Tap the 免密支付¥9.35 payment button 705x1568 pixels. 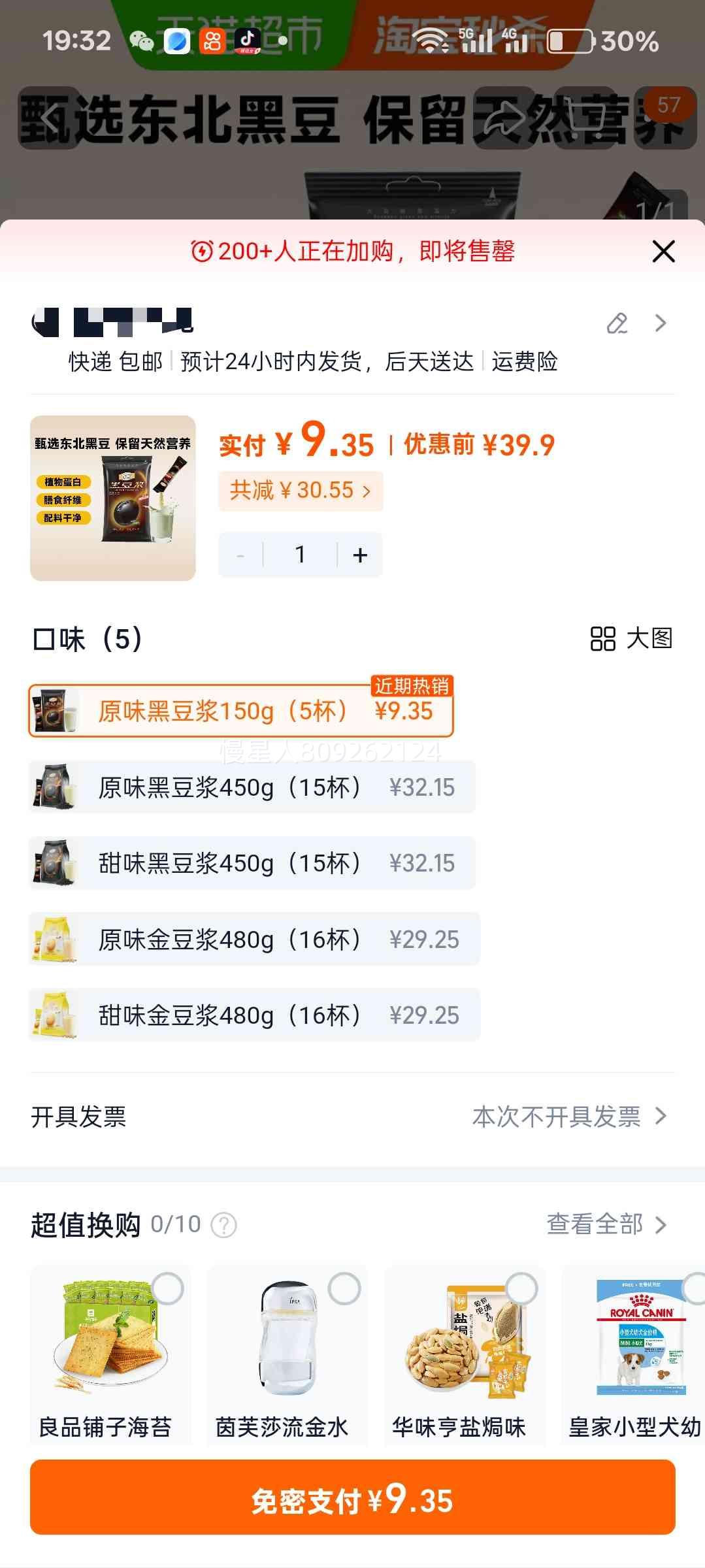352,1498
